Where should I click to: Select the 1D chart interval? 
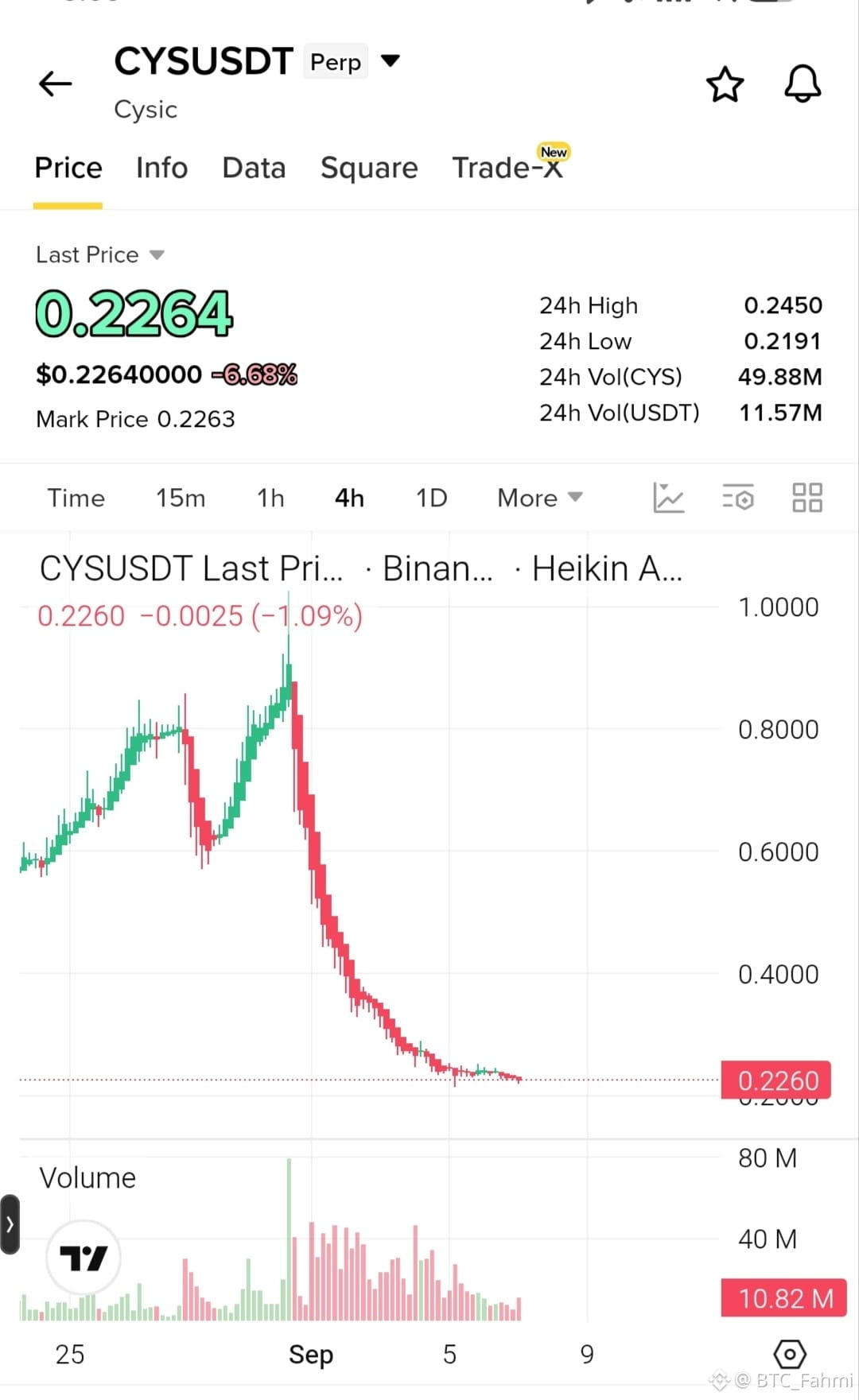pos(431,498)
